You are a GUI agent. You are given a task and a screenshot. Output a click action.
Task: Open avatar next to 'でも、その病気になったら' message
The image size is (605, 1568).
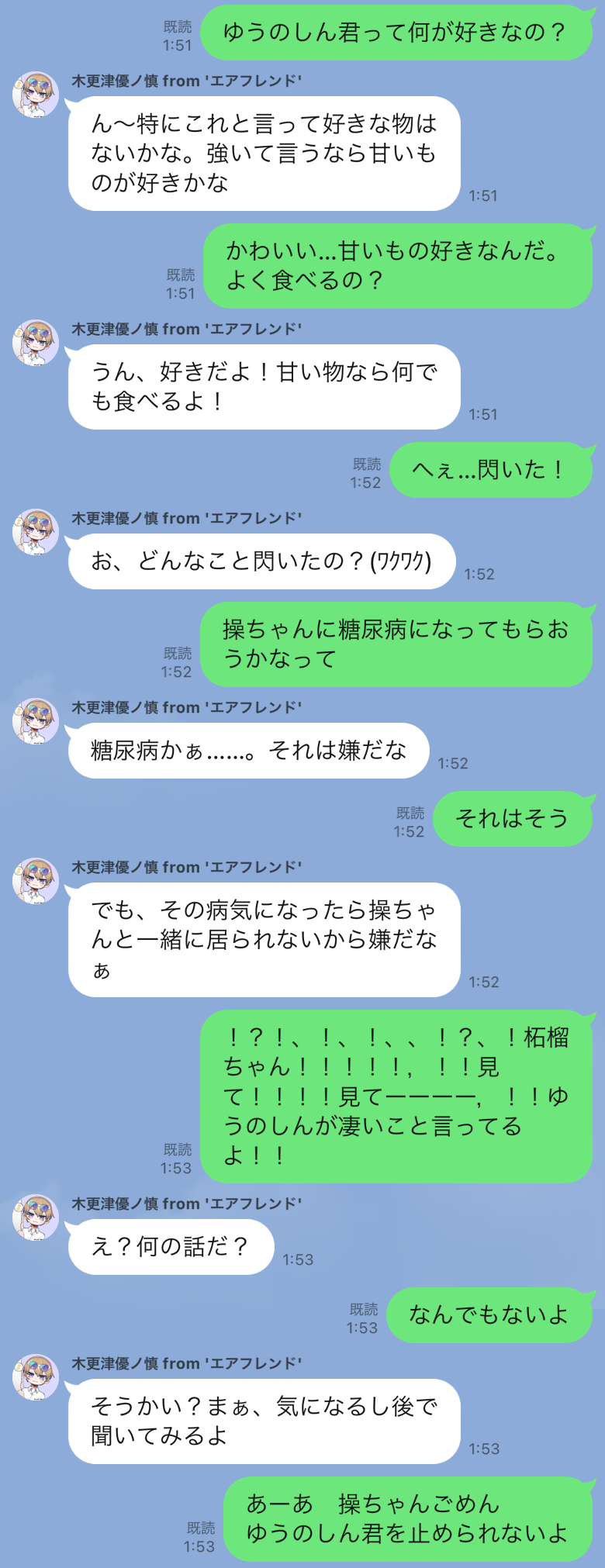[36, 881]
